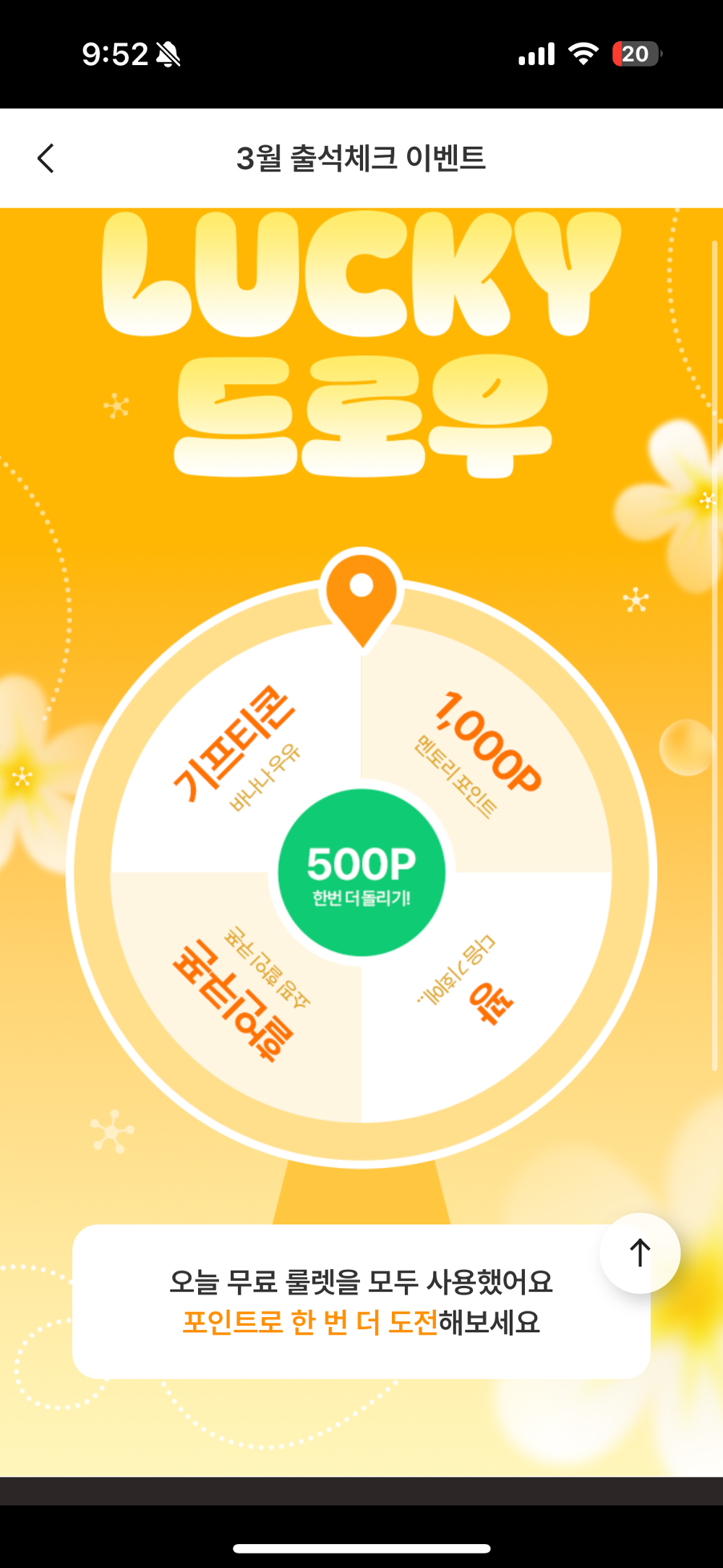Spin the roulette again for 500P
723x1568 pixels.
pyautogui.click(x=361, y=873)
